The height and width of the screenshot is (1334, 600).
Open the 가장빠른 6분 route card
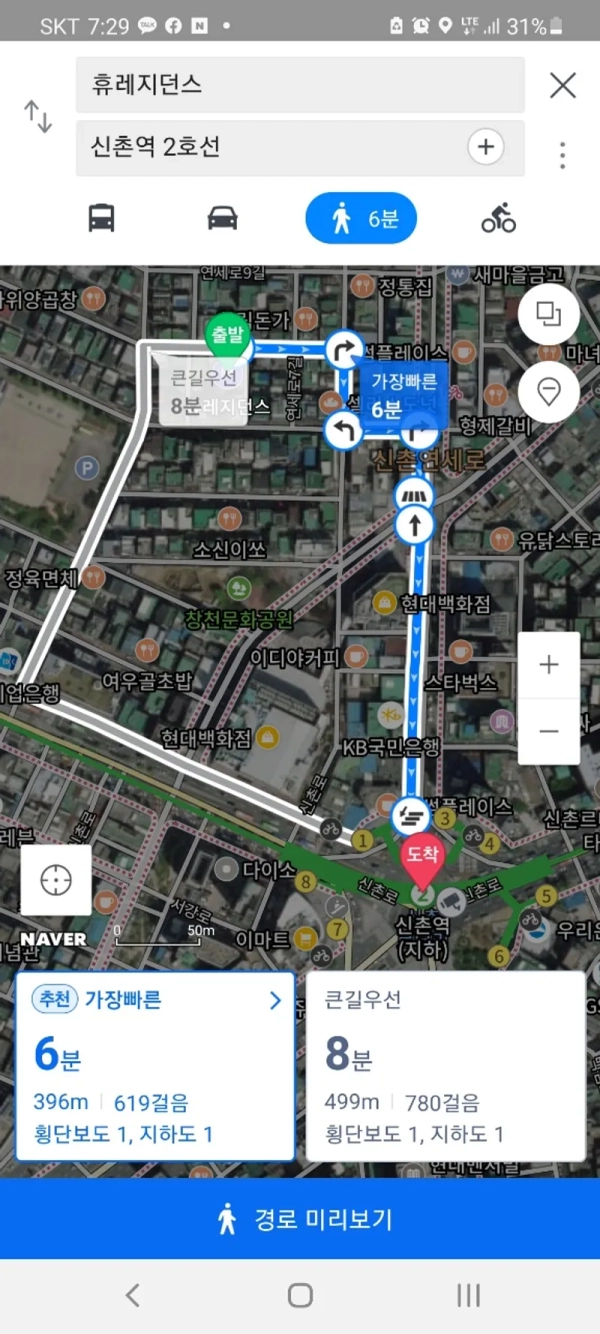156,1066
